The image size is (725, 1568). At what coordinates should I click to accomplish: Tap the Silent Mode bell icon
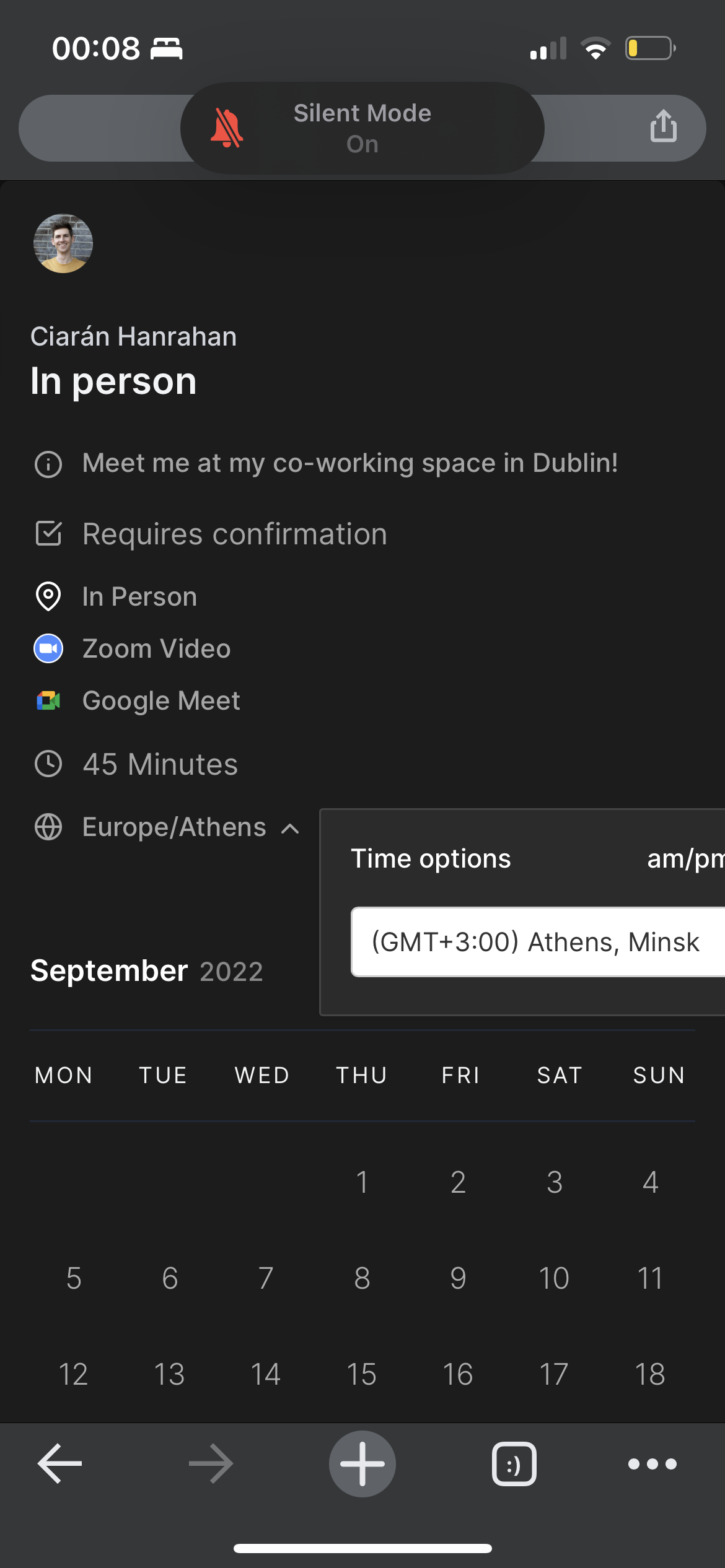click(227, 128)
